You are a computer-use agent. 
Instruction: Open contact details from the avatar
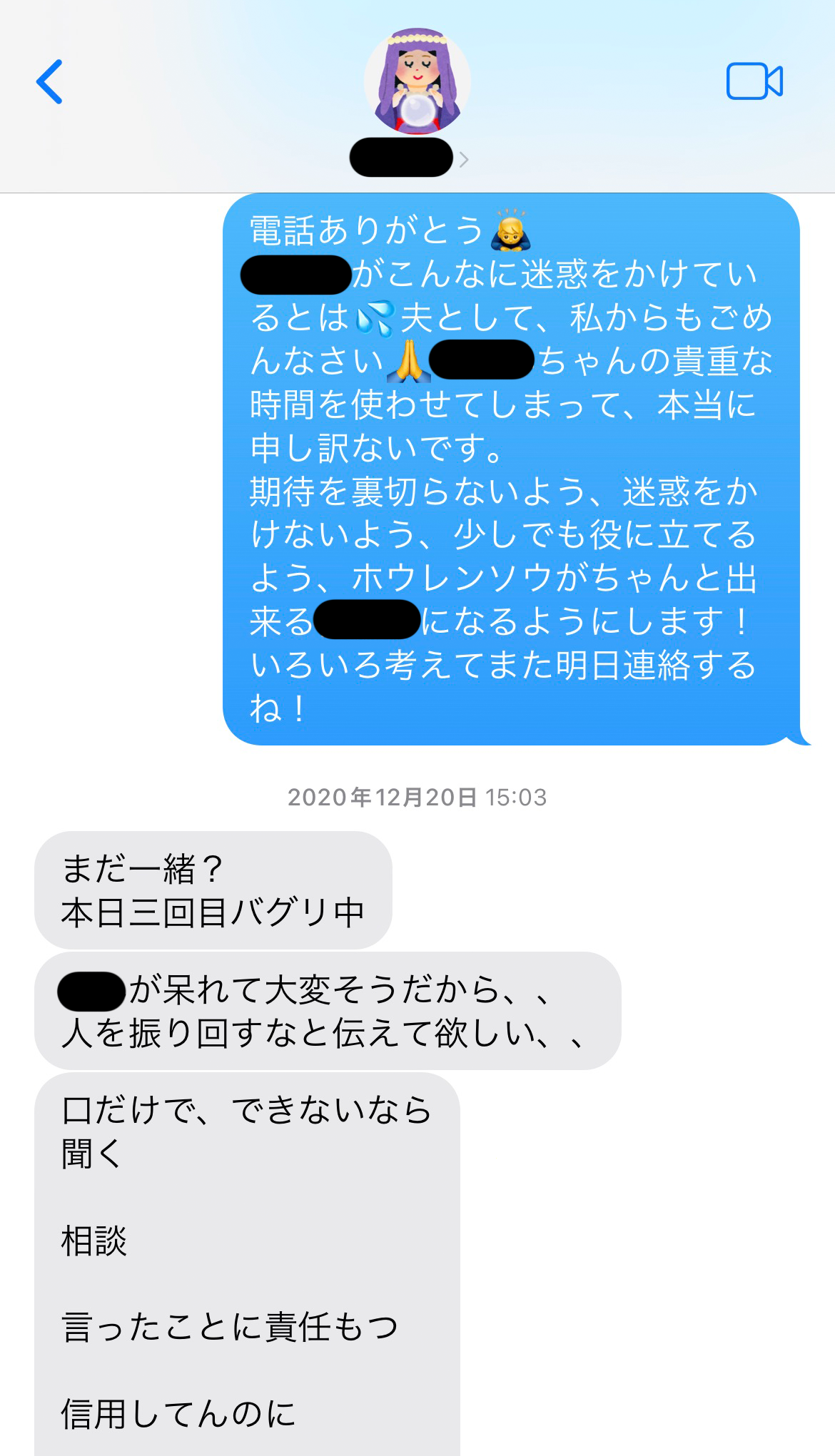[x=417, y=82]
